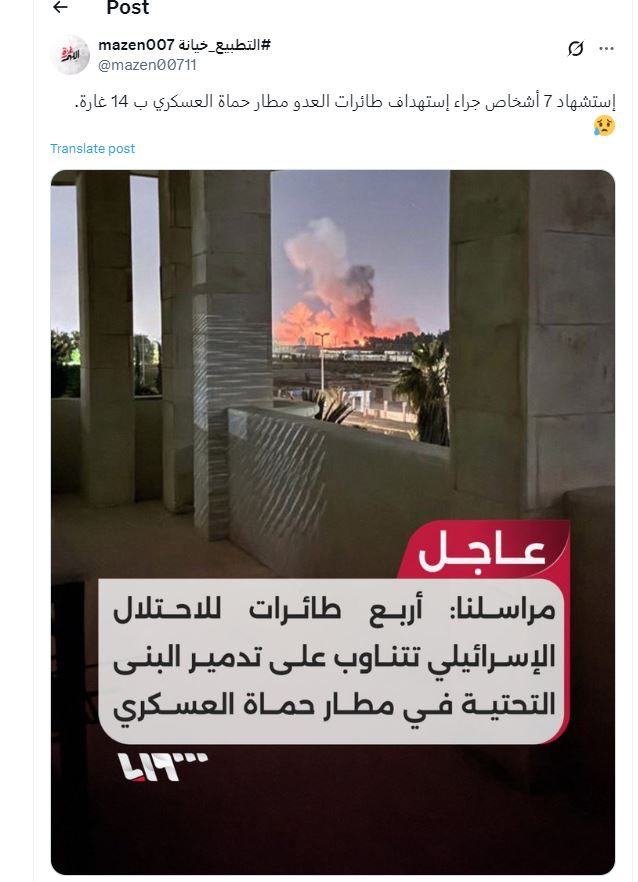This screenshot has height=882, width=638.
Task: Tap Translate post
Action: [93, 148]
